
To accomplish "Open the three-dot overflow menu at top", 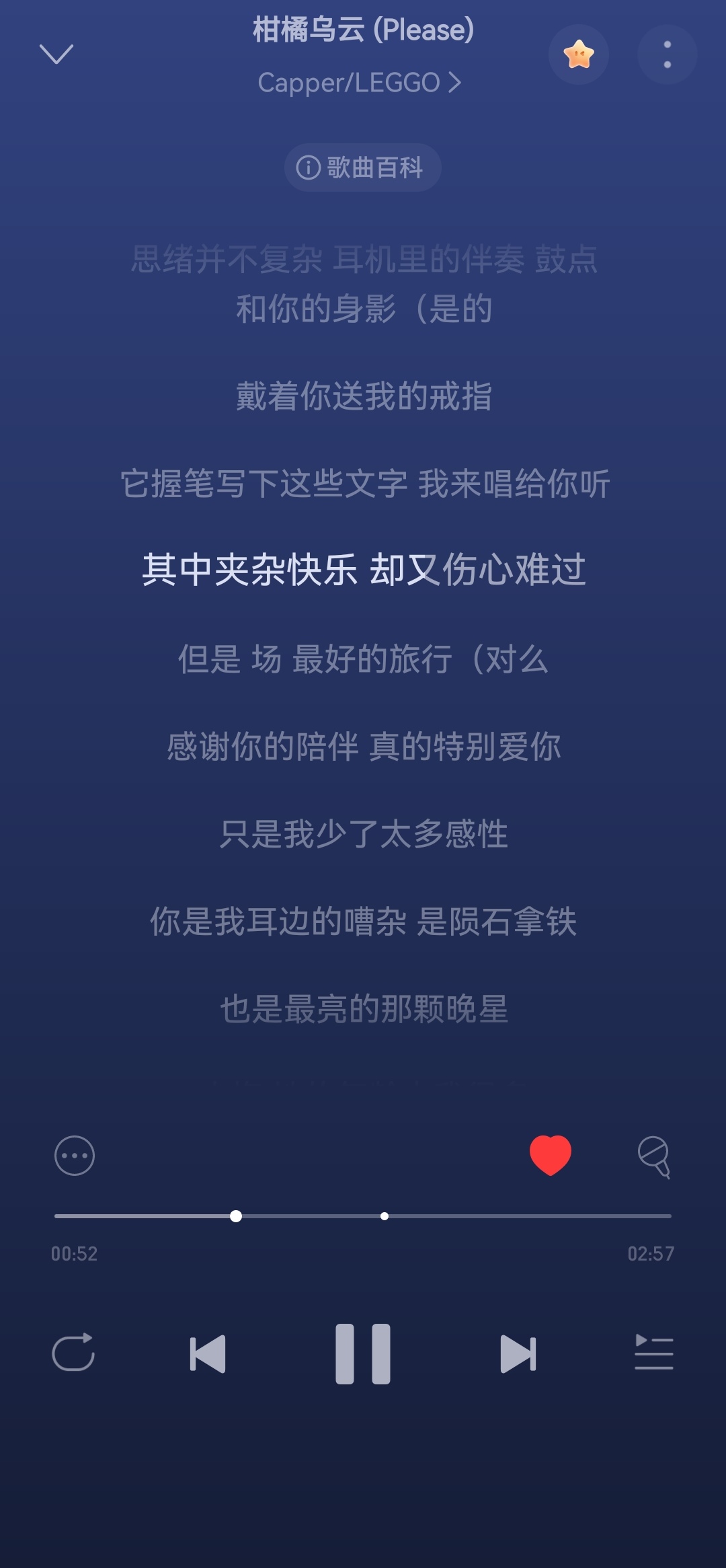I will coord(667,54).
